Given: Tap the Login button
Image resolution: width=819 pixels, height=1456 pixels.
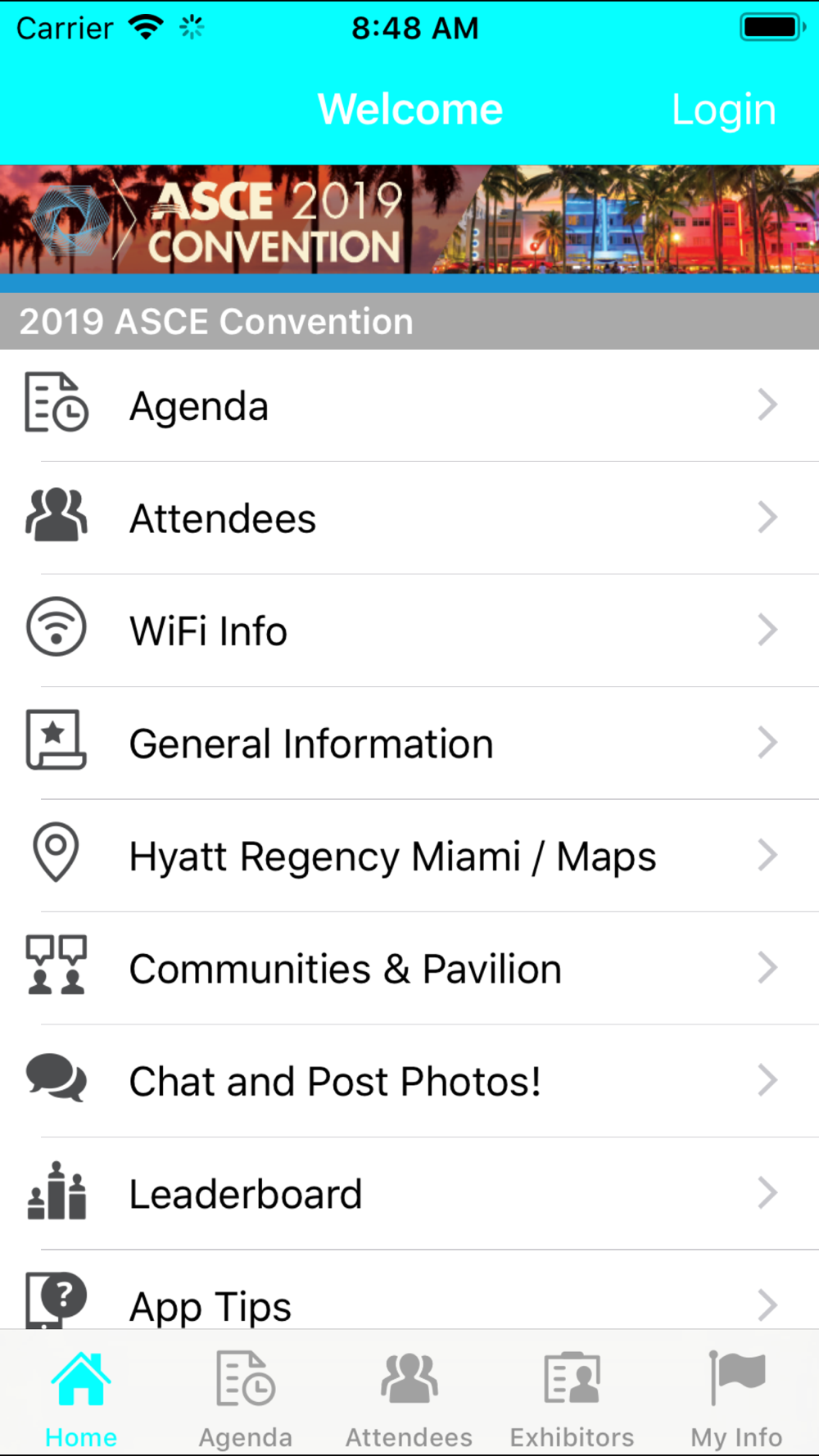Looking at the screenshot, I should tap(723, 110).
